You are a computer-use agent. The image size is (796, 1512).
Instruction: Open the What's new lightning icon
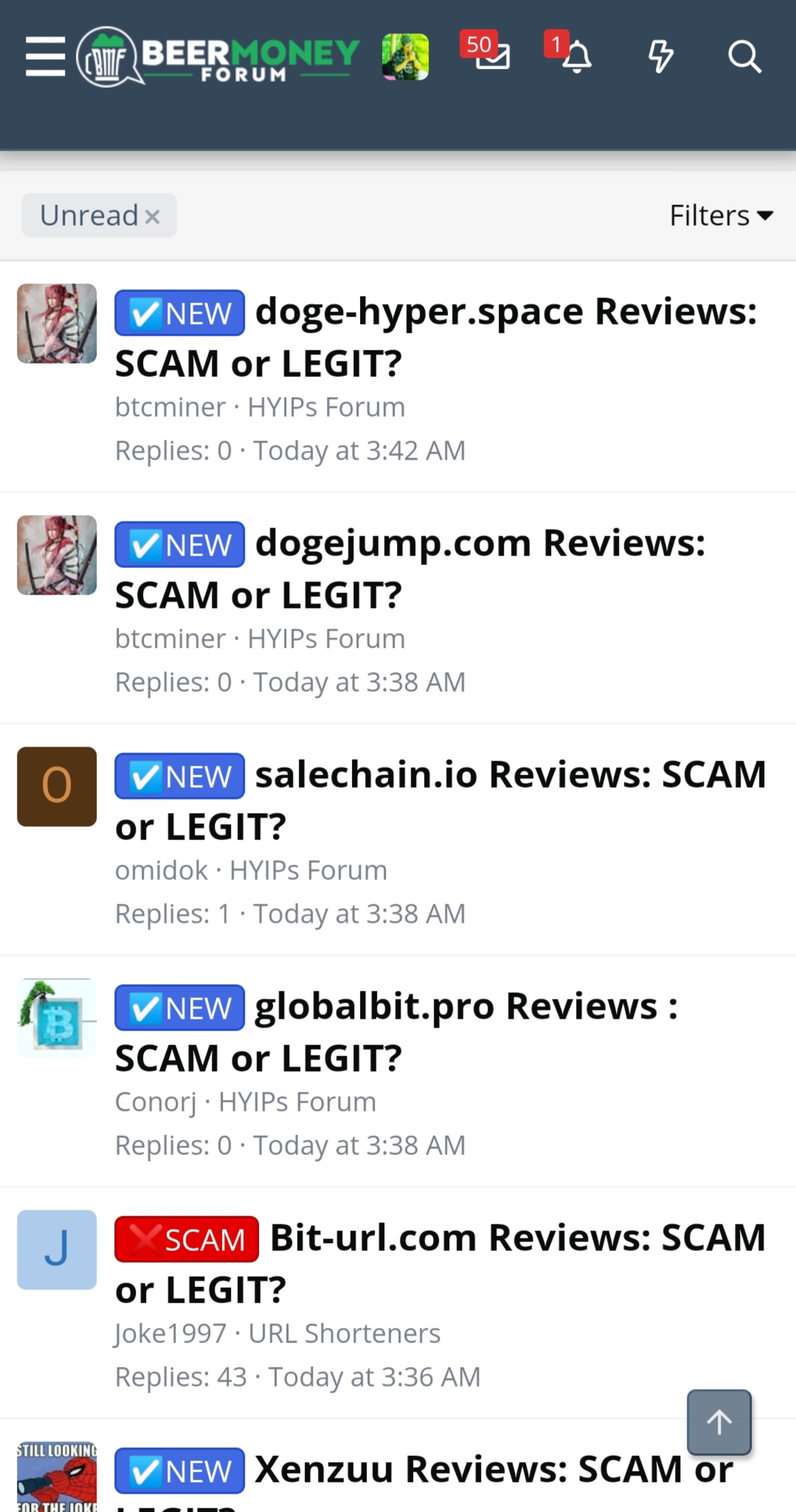tap(660, 57)
